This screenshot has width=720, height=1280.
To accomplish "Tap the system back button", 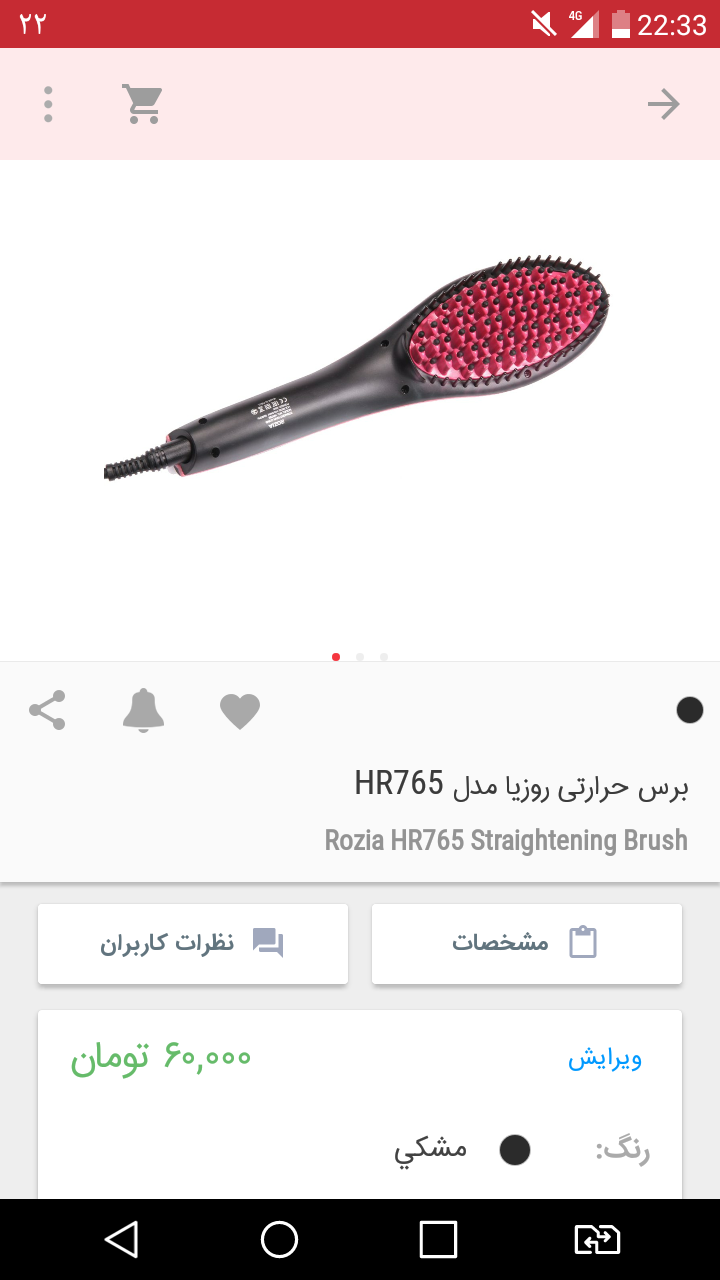I will [121, 1240].
